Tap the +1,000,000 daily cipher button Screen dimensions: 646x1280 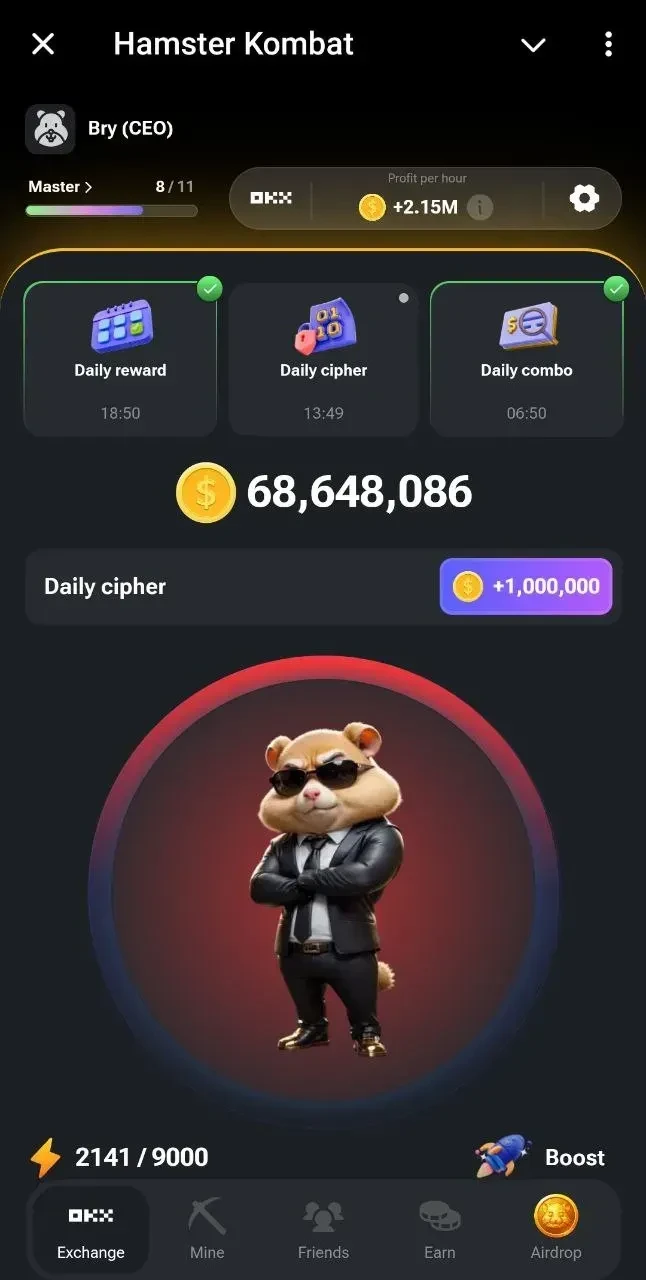pos(526,586)
